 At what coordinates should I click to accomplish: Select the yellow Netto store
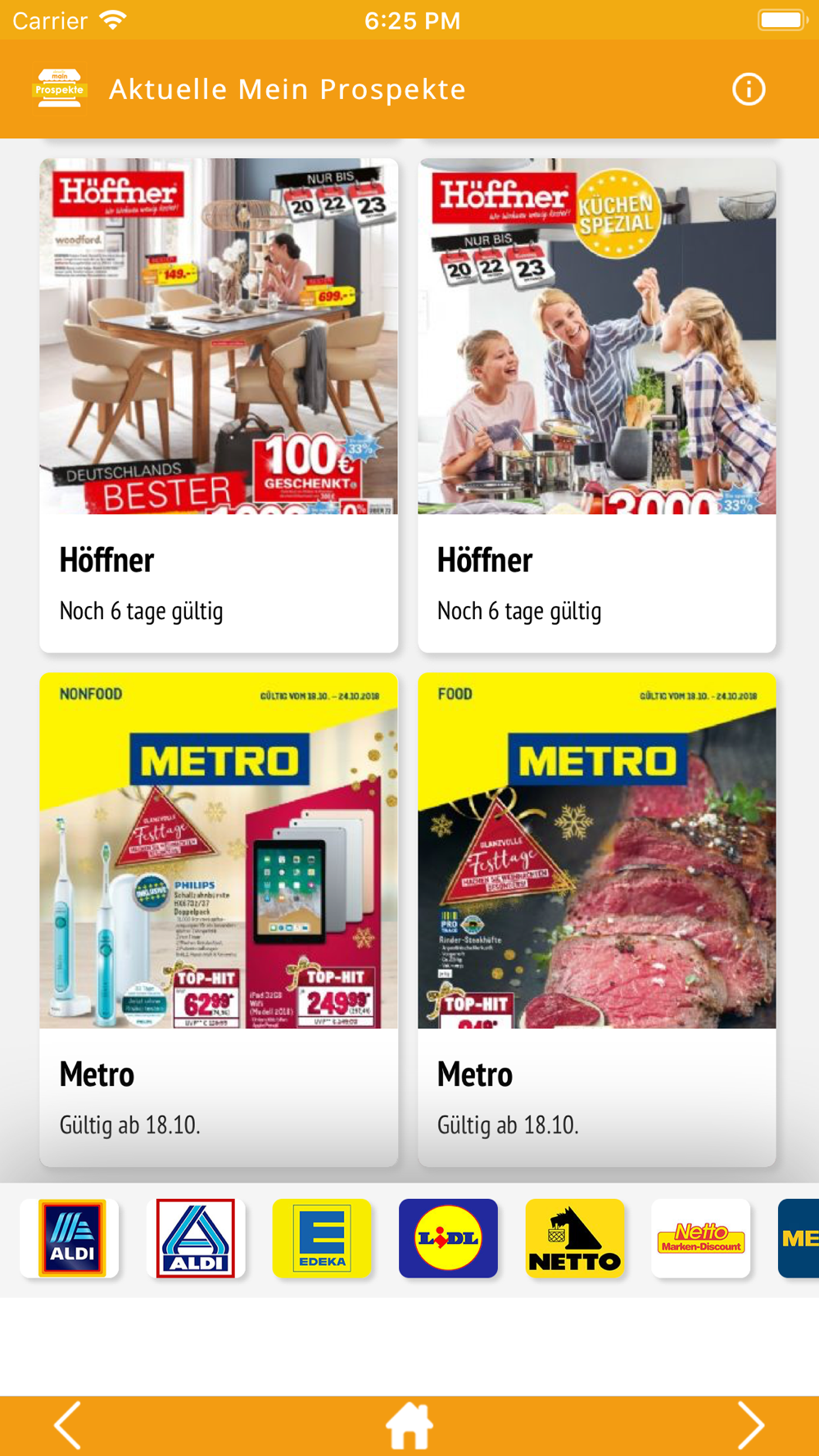[x=575, y=1238]
